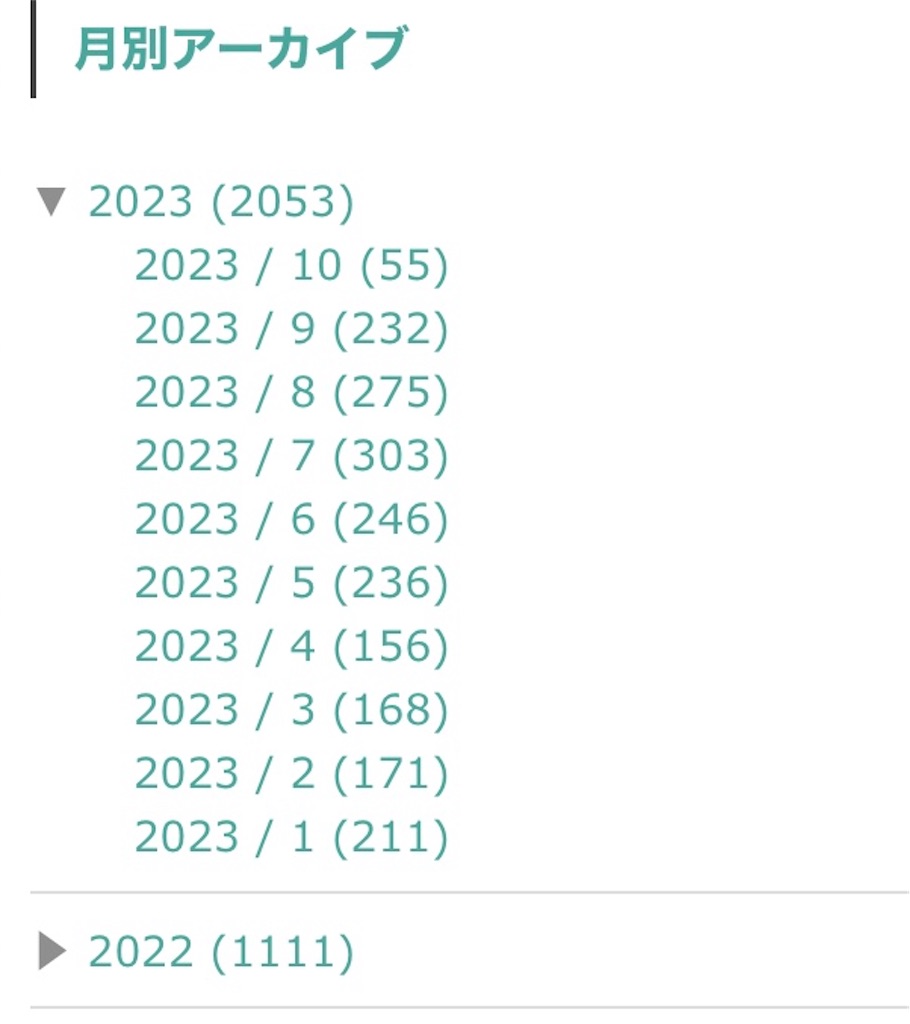
Task: Open the 2023 / 2 archive
Action: tap(291, 774)
